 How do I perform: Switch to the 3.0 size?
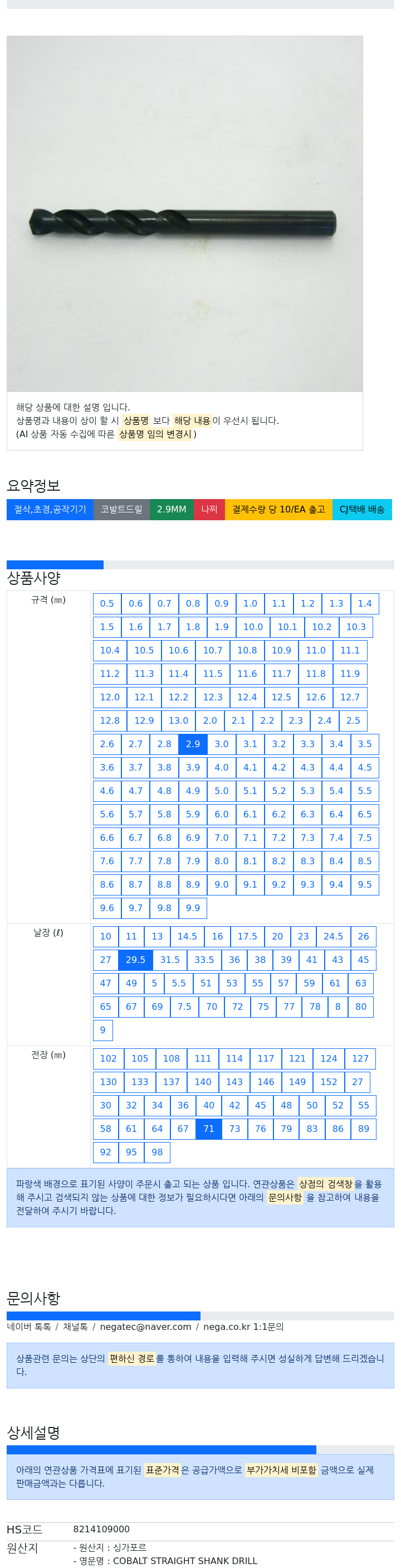[221, 744]
